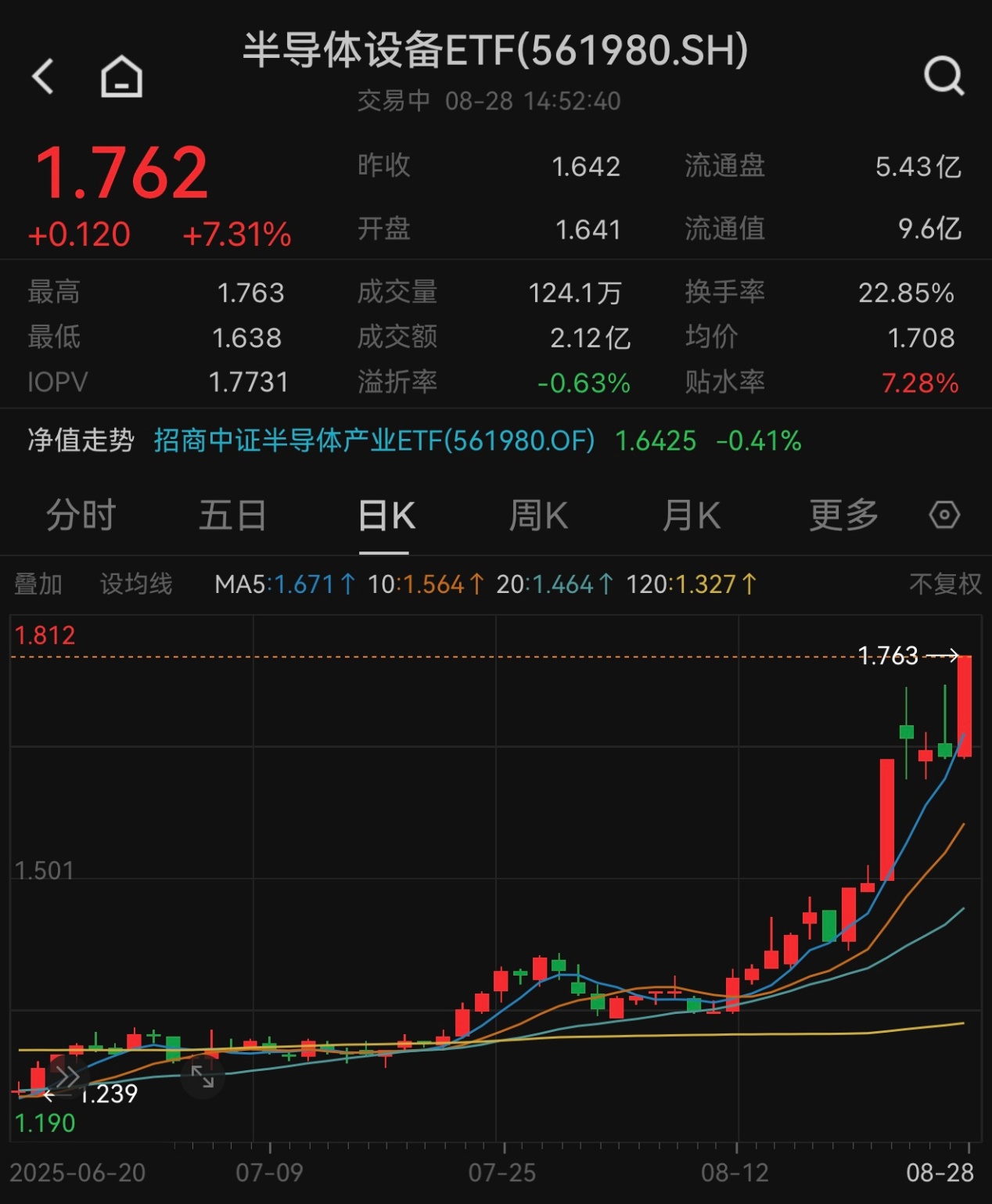Open 设均线 moving-average setup
The height and width of the screenshot is (1204, 992).
pos(137,584)
